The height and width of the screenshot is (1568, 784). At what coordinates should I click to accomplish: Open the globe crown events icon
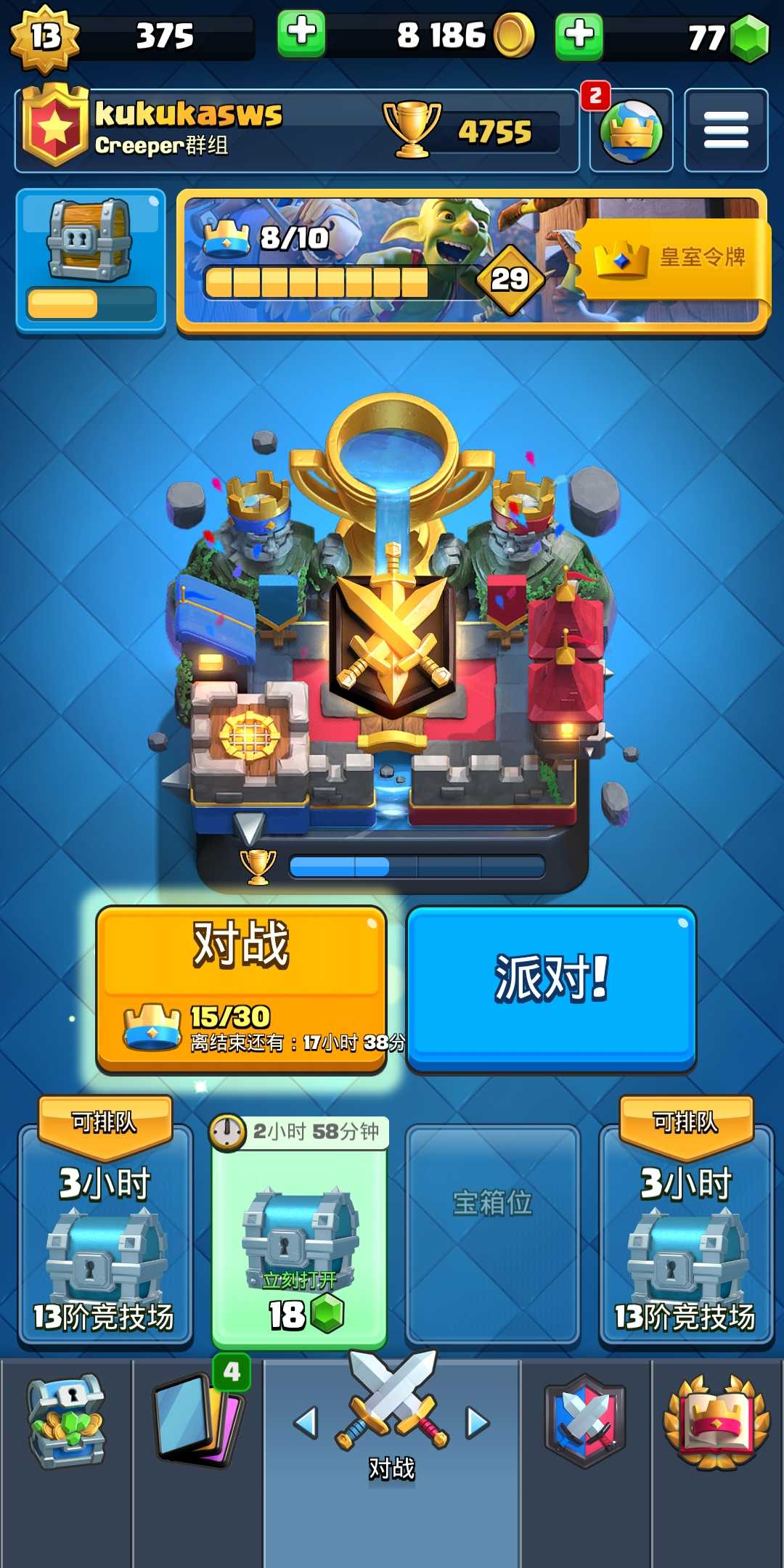pos(631,131)
